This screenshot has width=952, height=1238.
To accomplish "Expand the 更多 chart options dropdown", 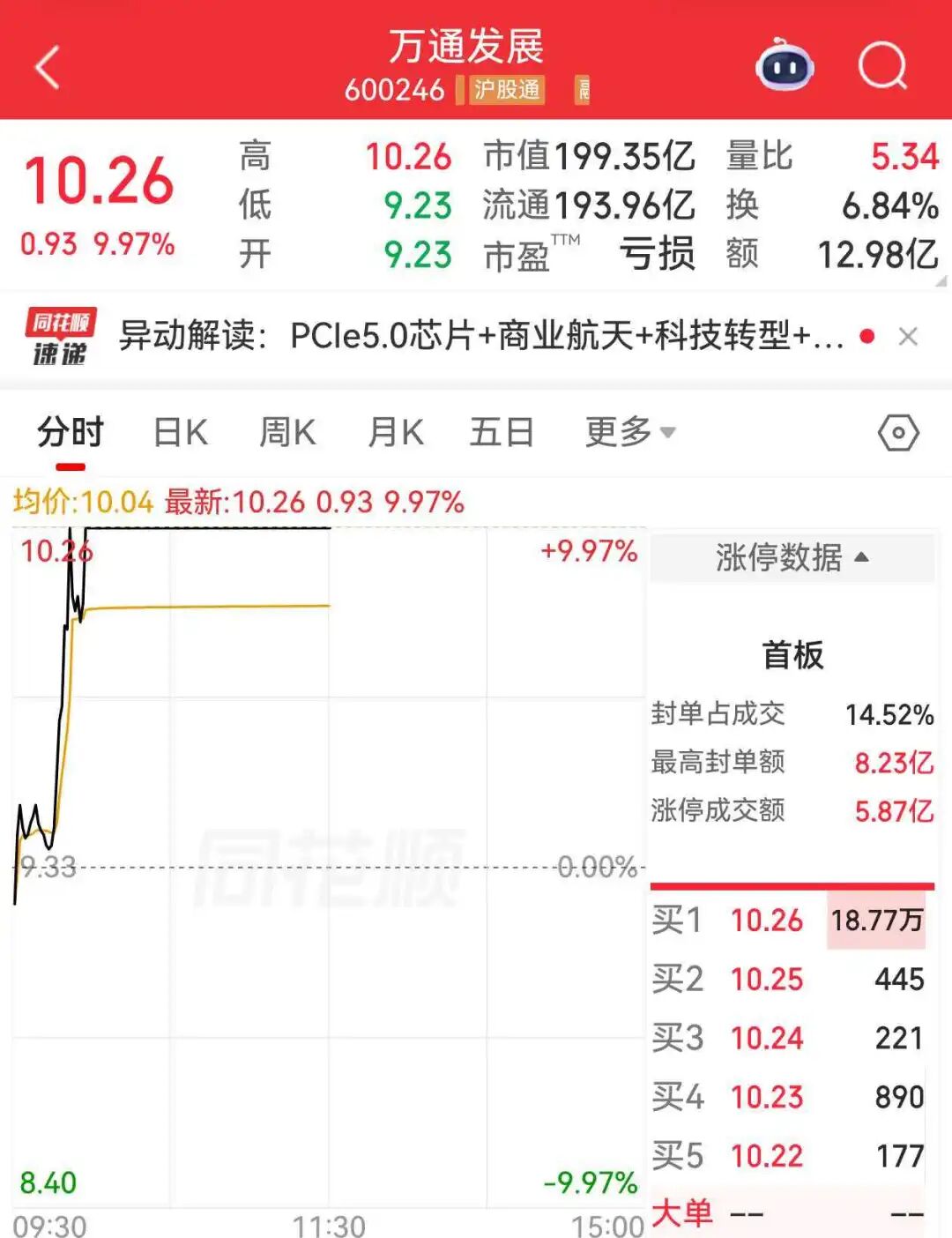I will pyautogui.click(x=629, y=433).
